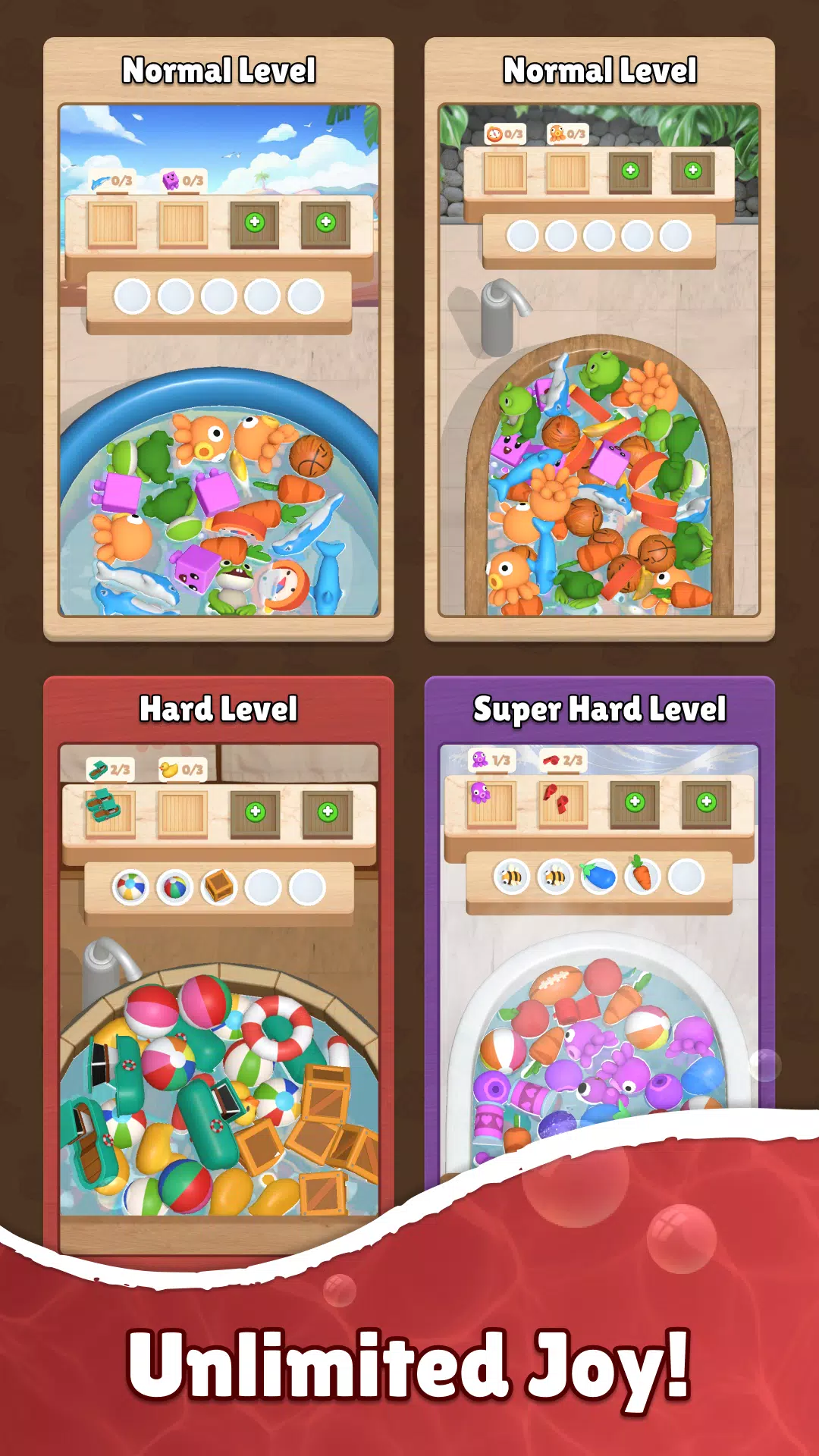The height and width of the screenshot is (1456, 819).
Task: Click the eggplant in the Super Hard tray
Action: click(x=598, y=876)
